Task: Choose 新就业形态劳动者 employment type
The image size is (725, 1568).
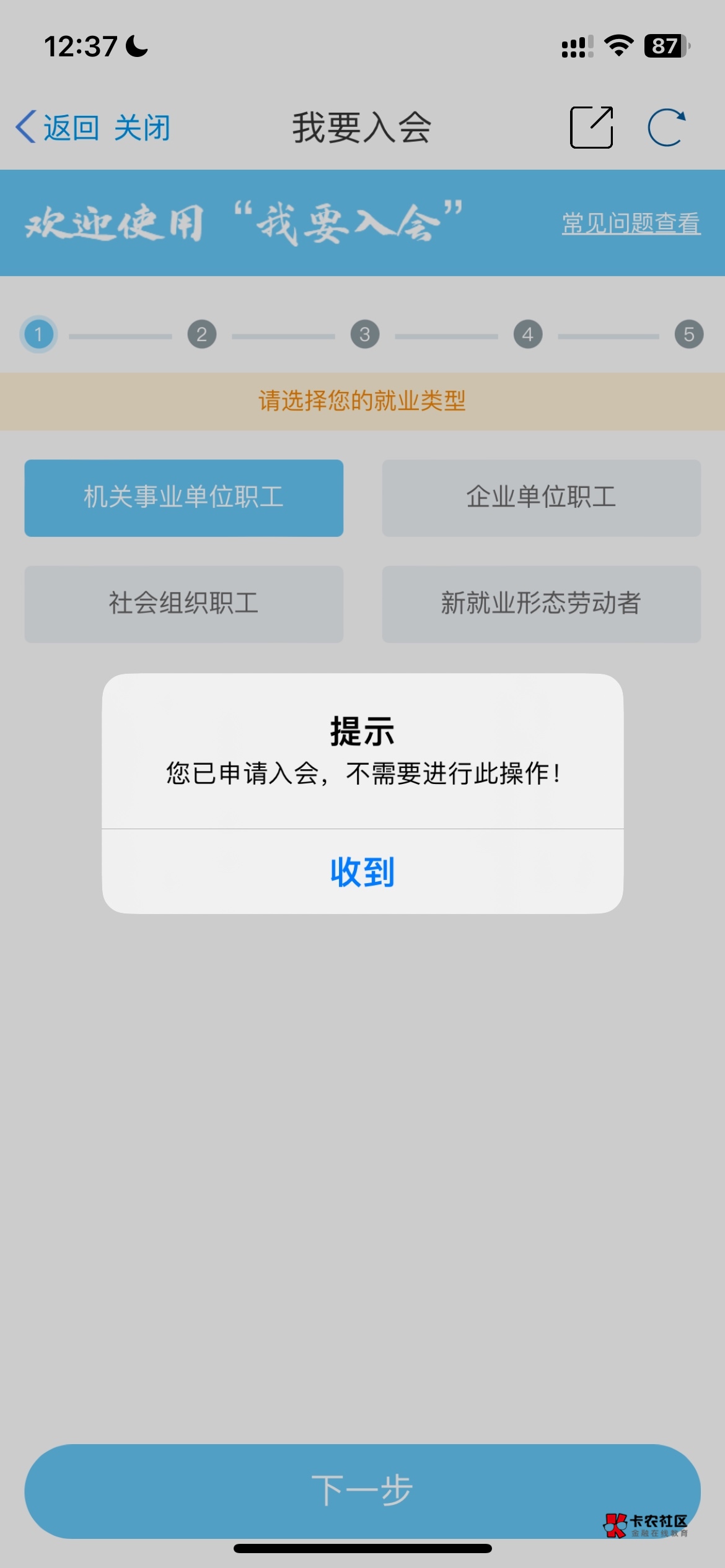Action: (541, 604)
